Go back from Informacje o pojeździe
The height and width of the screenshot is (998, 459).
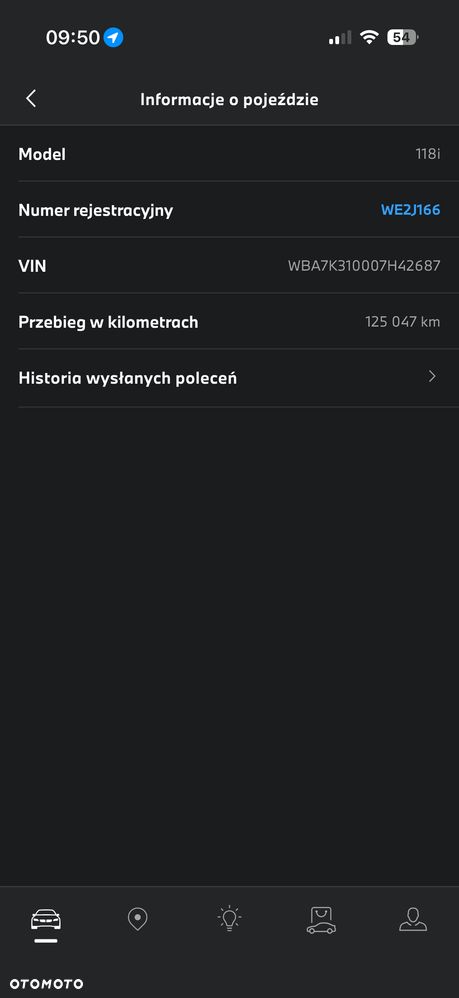click(31, 99)
